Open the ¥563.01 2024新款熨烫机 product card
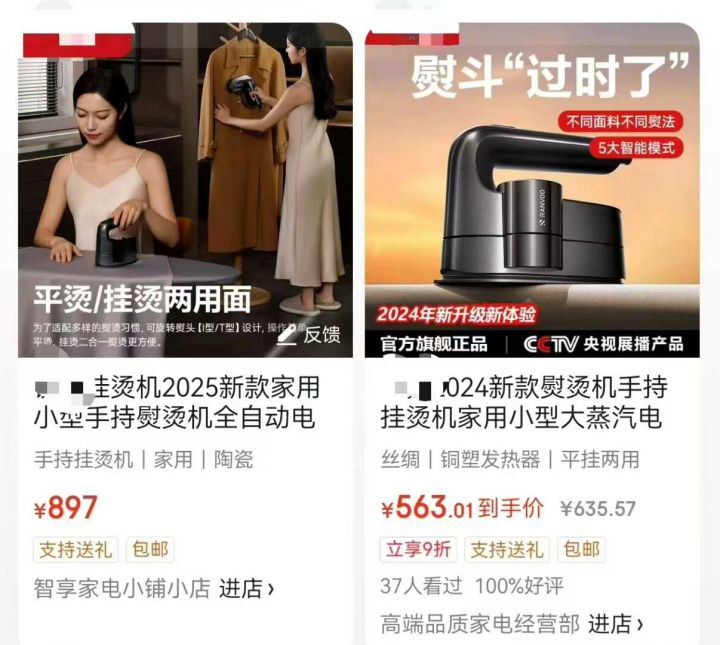 point(530,401)
